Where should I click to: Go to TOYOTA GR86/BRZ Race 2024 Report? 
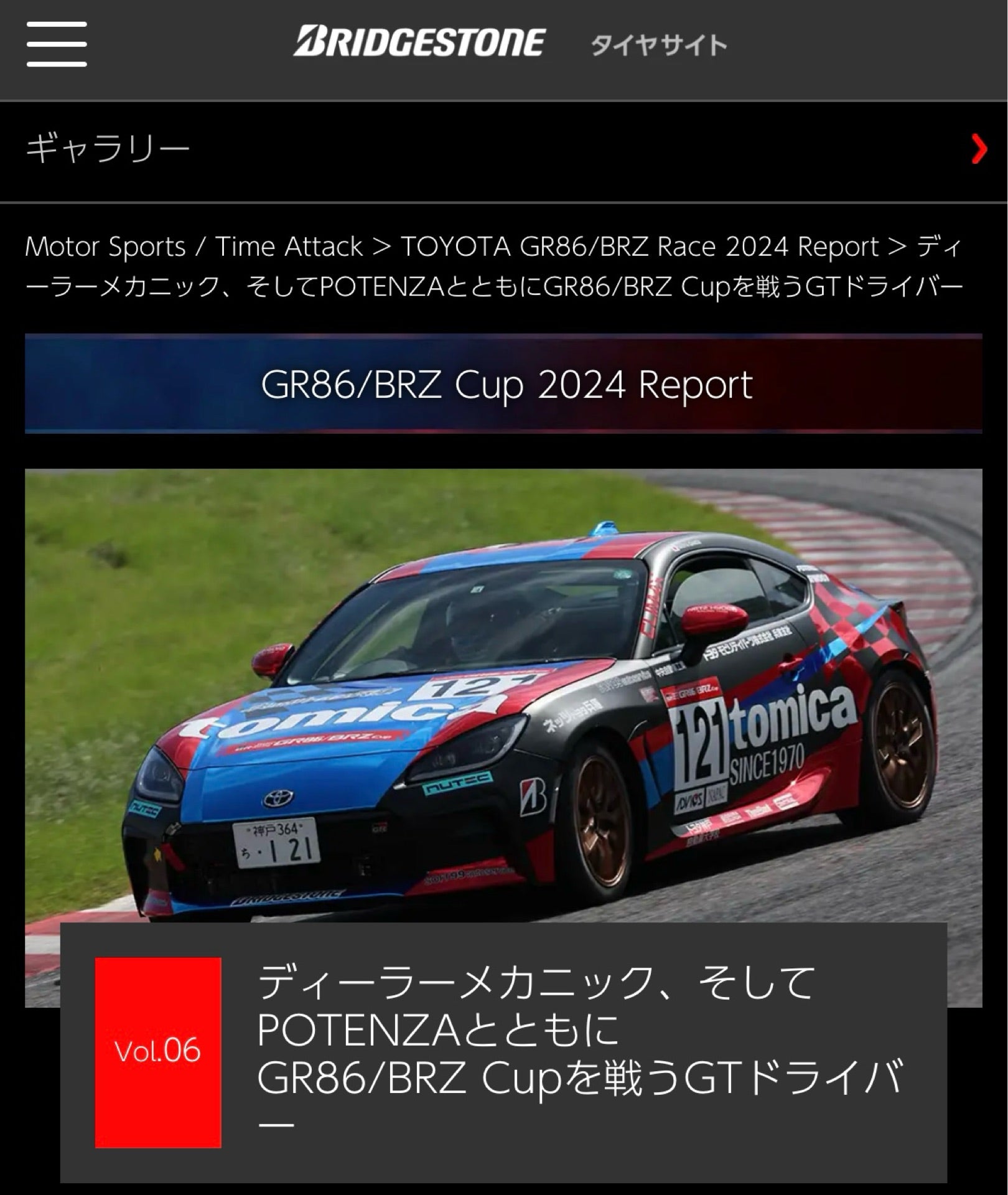[x=640, y=246]
